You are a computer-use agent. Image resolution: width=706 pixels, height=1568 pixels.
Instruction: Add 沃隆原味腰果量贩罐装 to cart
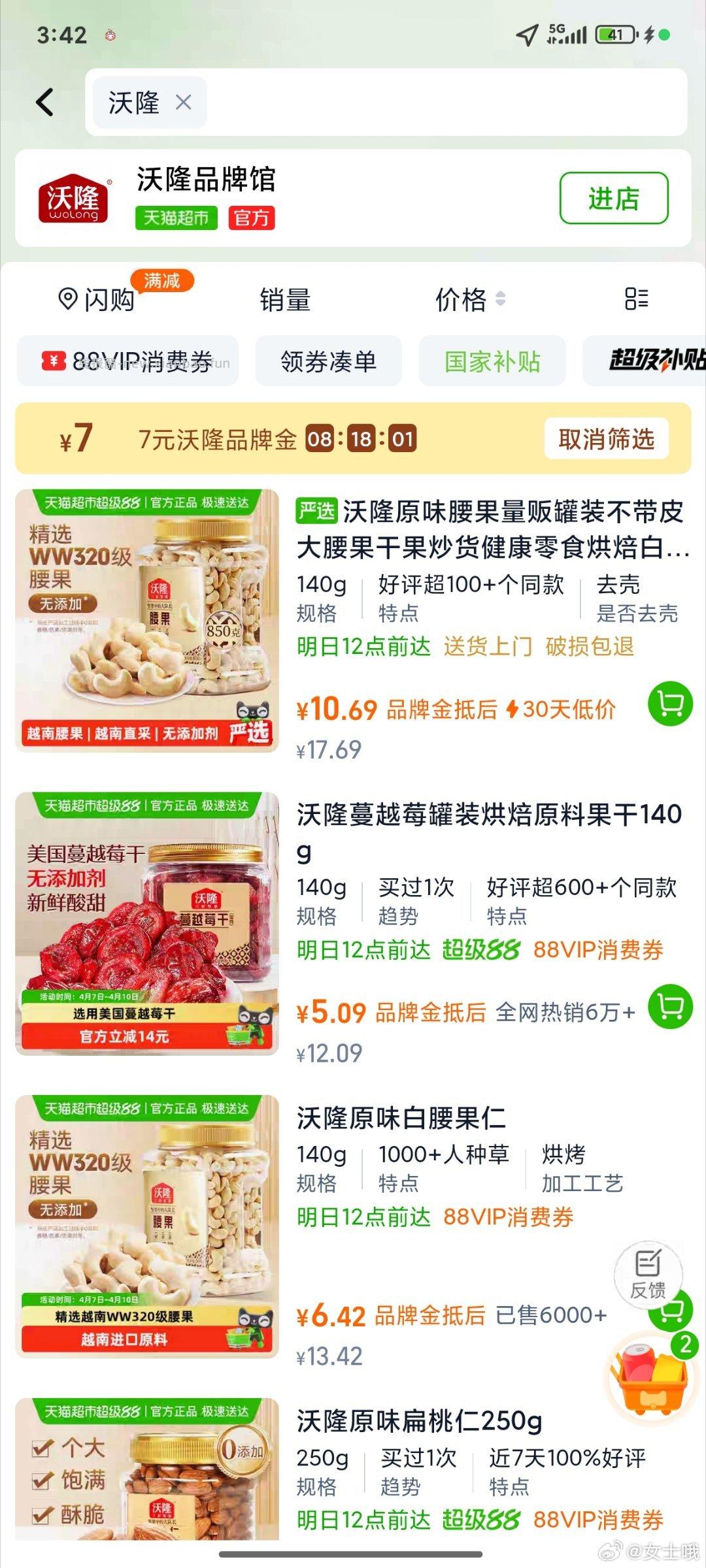[669, 704]
